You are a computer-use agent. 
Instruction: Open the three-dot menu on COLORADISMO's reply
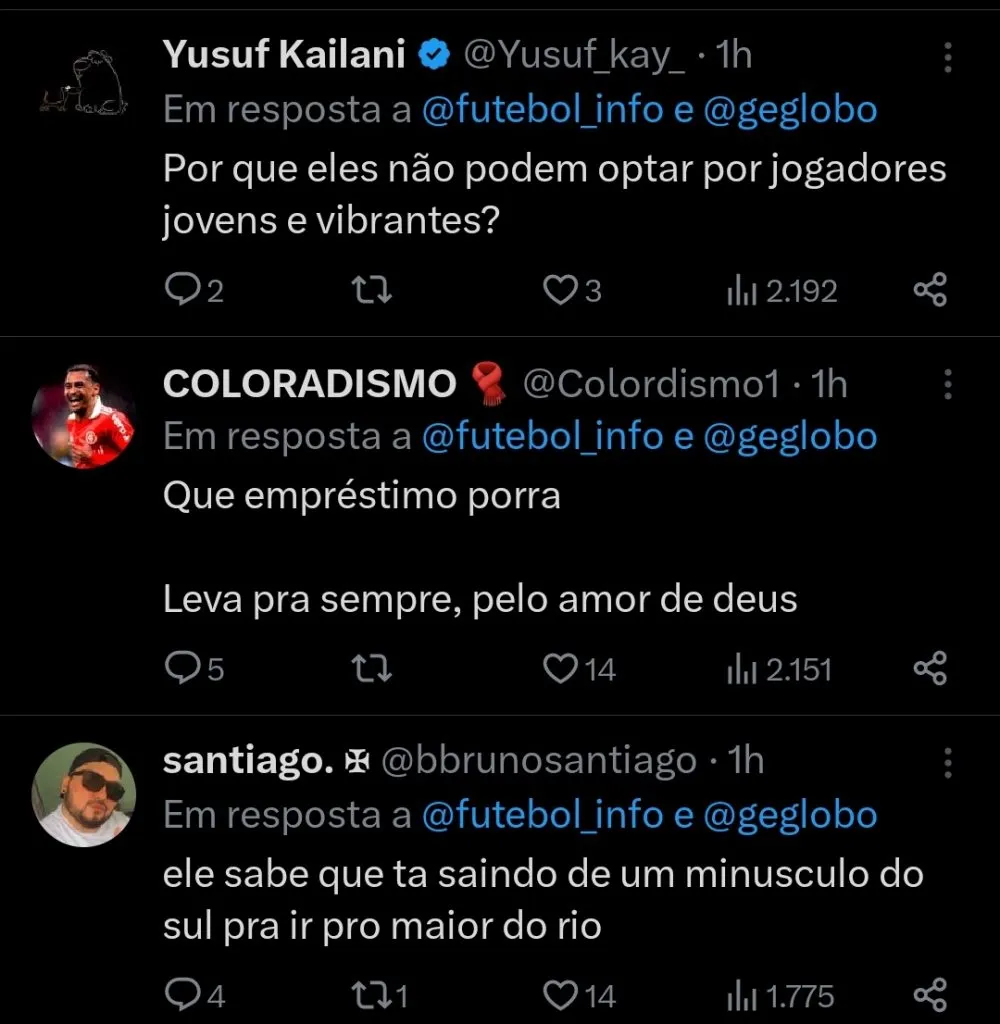pos(947,385)
